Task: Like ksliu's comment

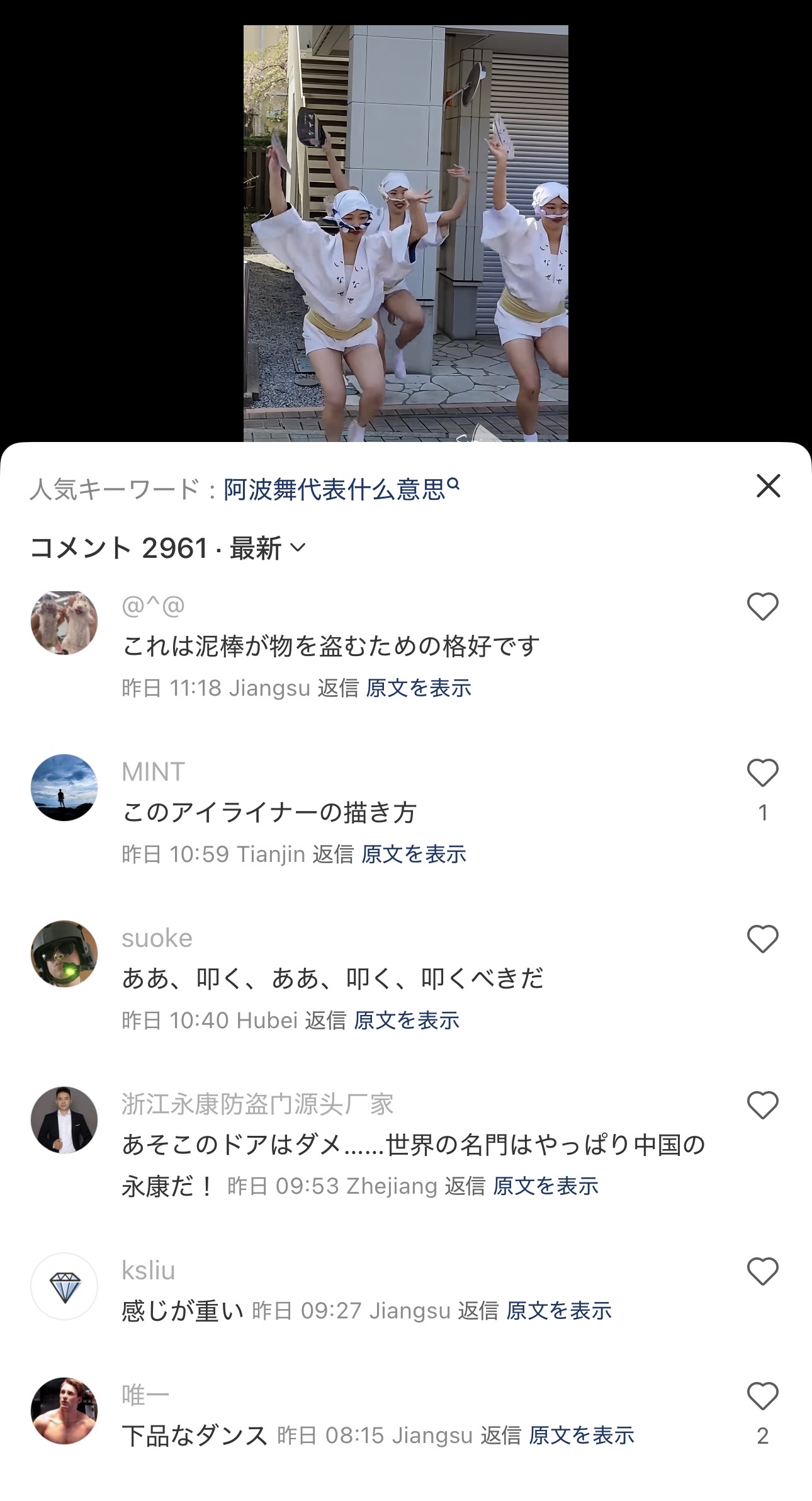Action: click(762, 1272)
